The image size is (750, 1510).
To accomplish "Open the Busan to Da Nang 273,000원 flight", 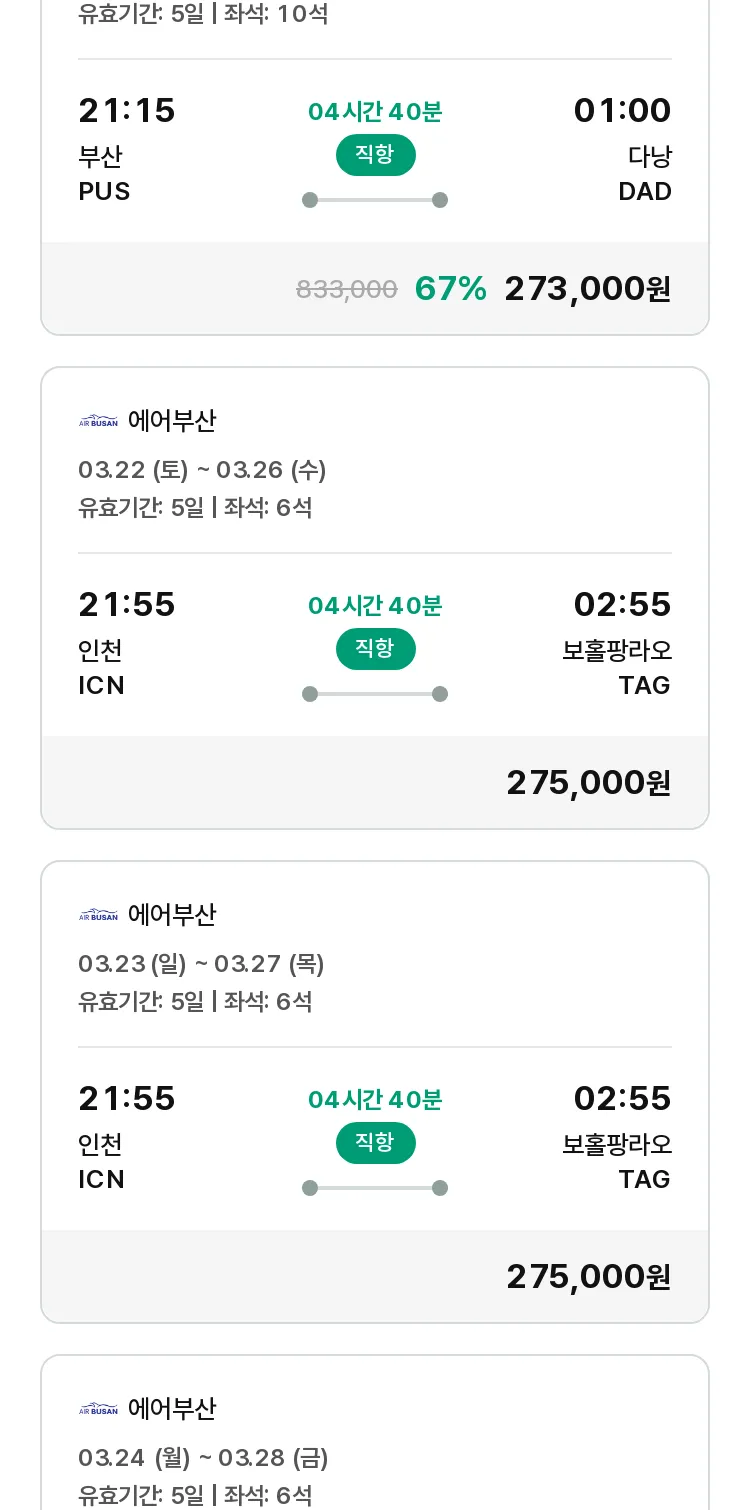I will (x=375, y=165).
